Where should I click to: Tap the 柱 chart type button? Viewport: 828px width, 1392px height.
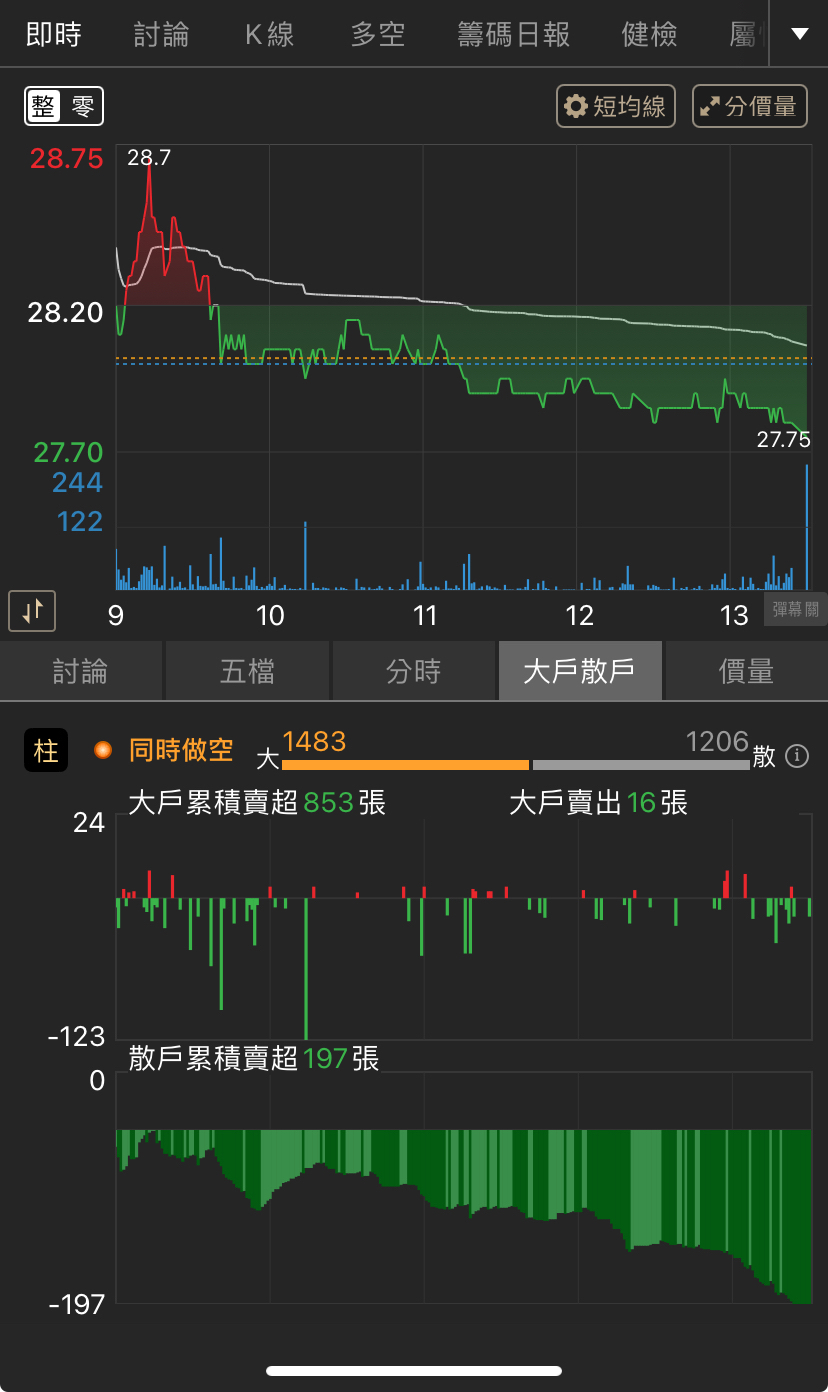(x=46, y=750)
